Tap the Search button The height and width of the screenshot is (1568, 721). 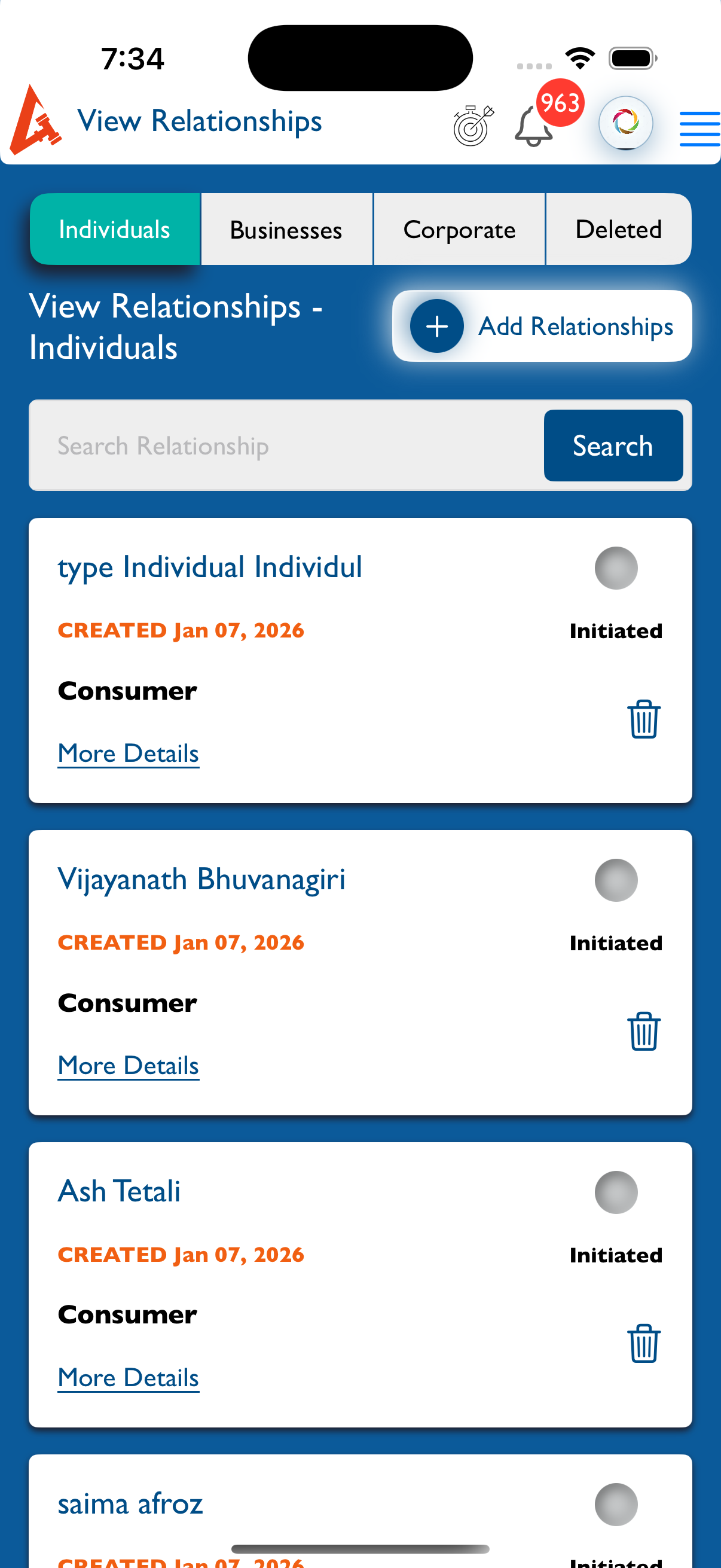613,446
